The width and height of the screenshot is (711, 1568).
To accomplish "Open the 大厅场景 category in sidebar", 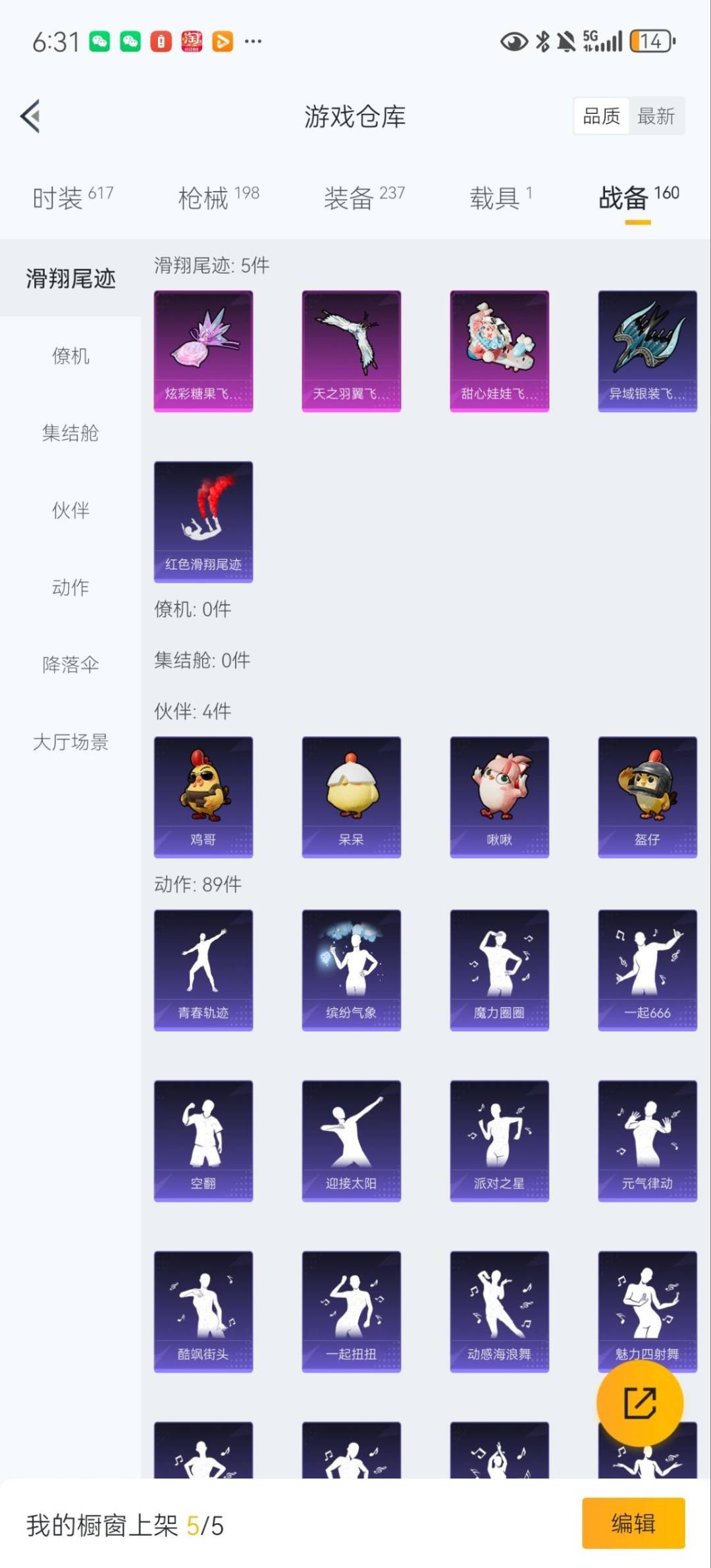I will click(x=71, y=743).
